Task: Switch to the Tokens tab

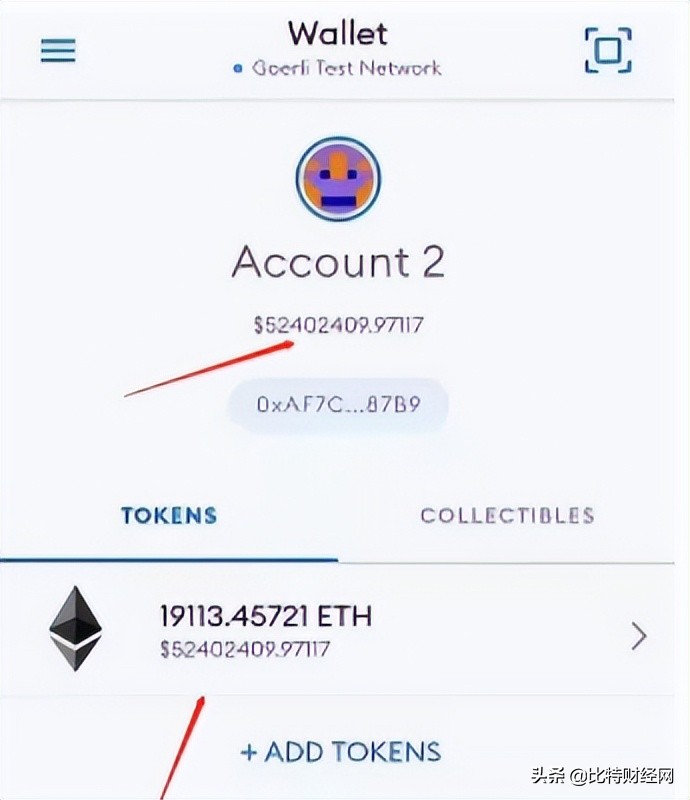Action: pos(169,516)
